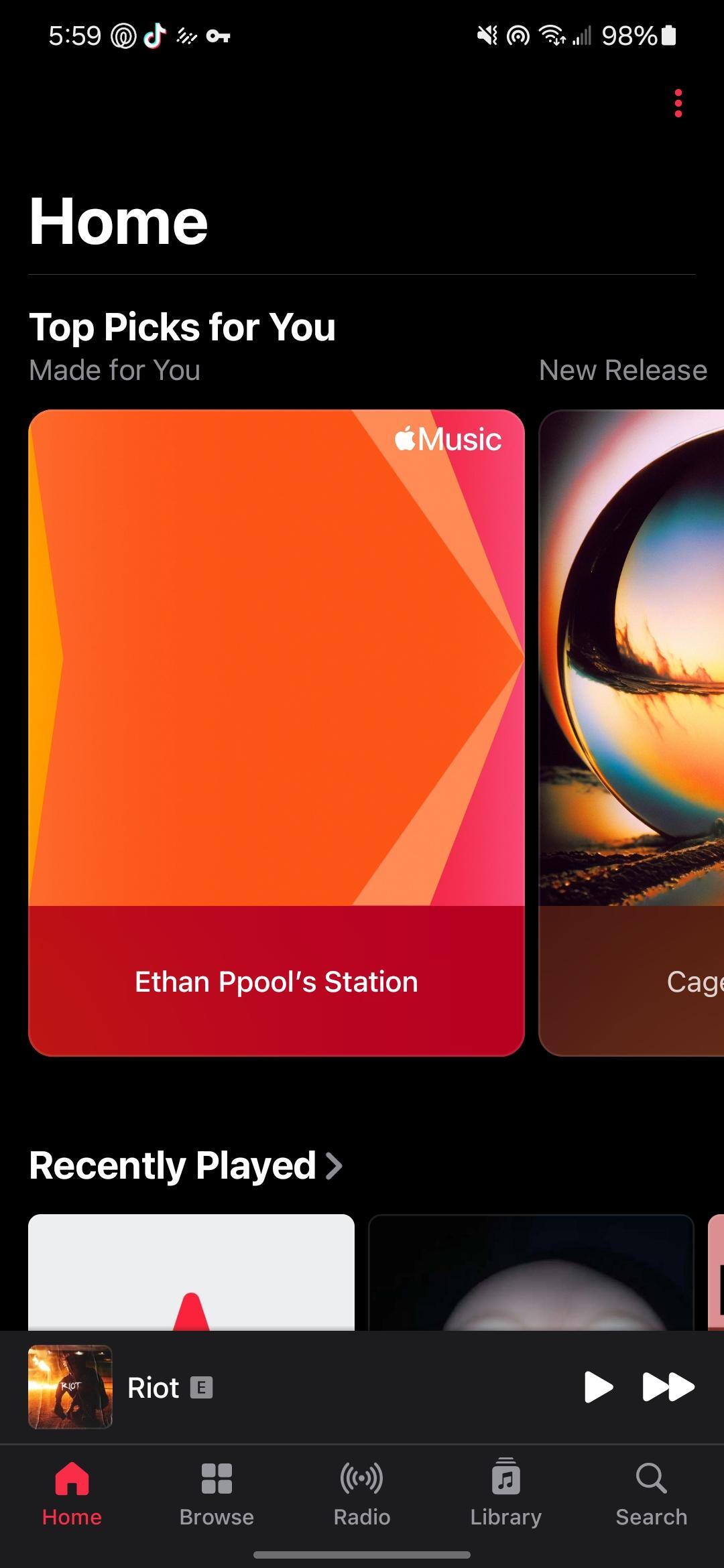The height and width of the screenshot is (1568, 724).
Task: Expand the Recently Played section
Action: (186, 1165)
